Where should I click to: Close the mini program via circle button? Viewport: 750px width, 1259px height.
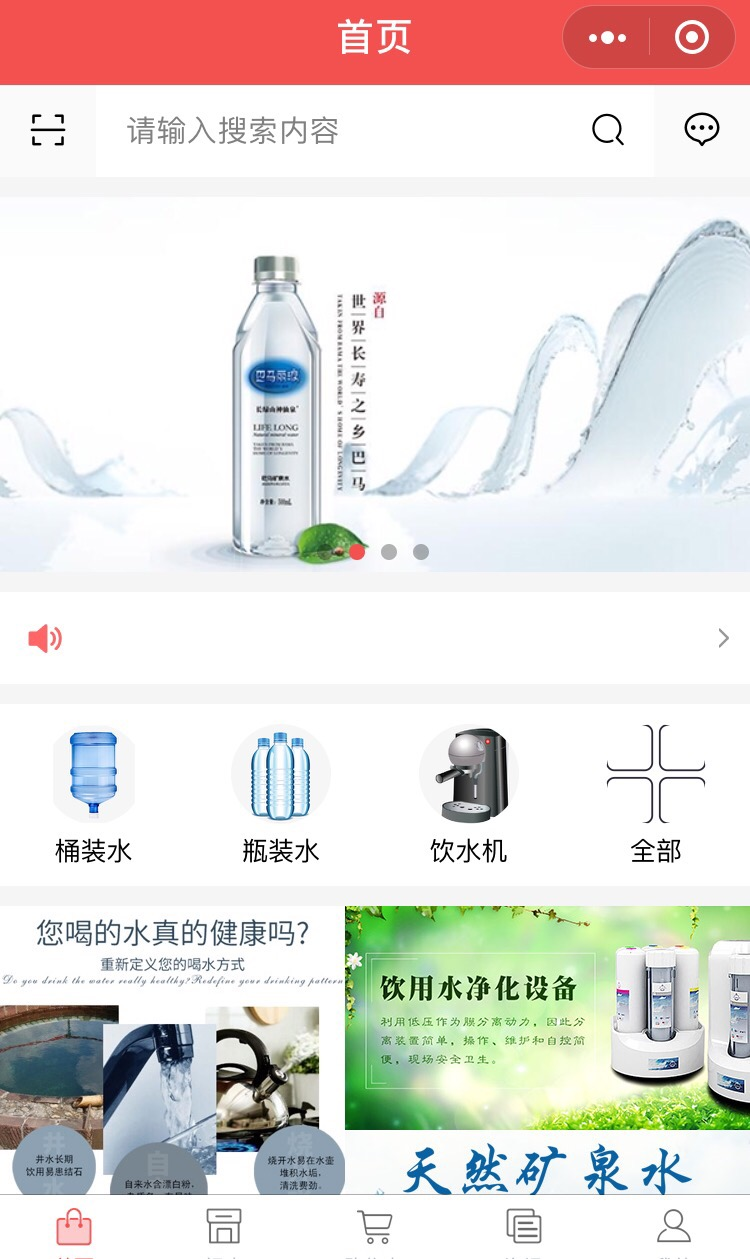691,38
